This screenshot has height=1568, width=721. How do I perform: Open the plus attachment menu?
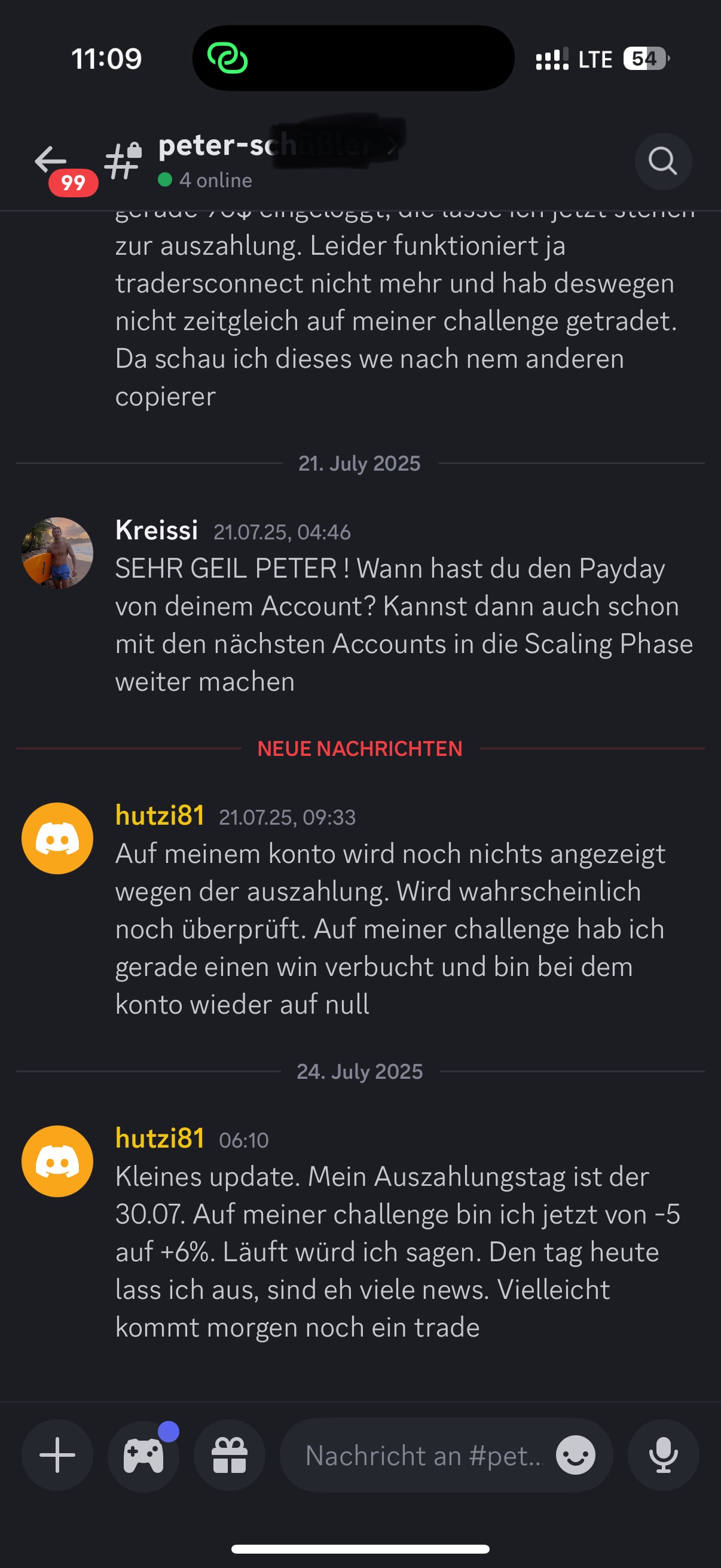[57, 1455]
